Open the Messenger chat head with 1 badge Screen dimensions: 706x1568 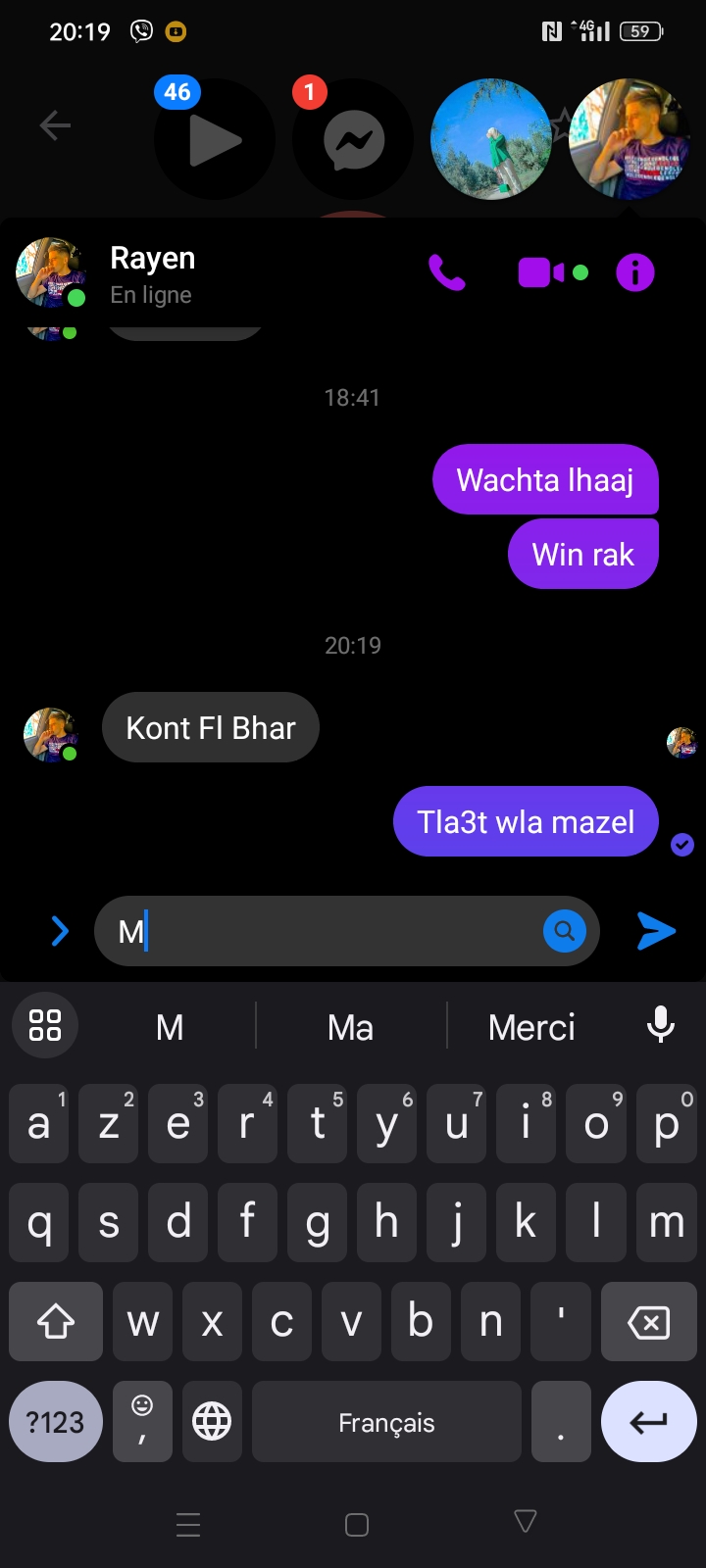tap(353, 139)
